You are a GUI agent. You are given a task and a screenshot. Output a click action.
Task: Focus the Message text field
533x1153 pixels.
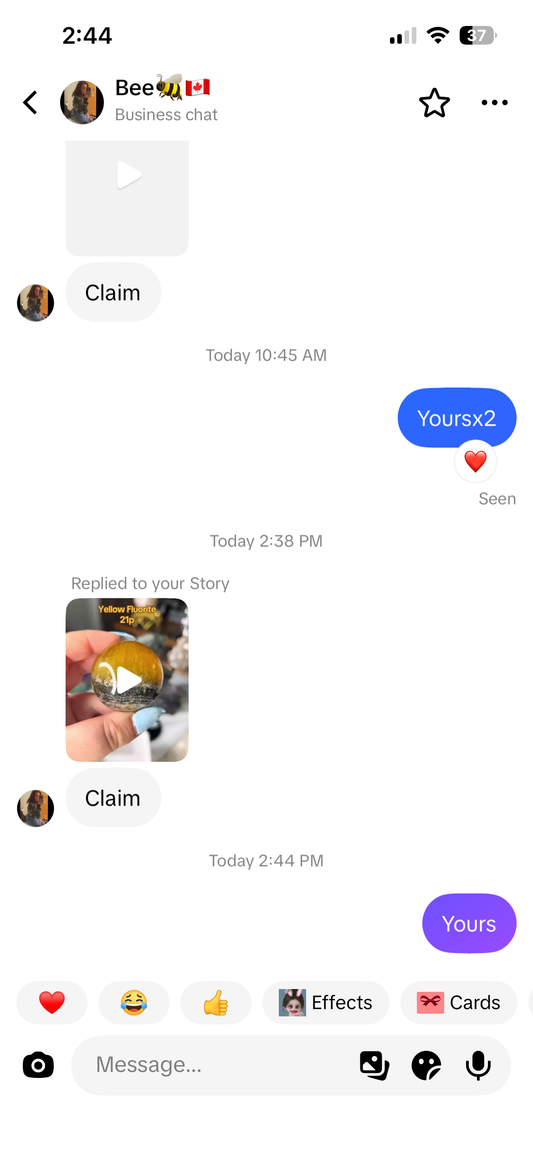213,1065
